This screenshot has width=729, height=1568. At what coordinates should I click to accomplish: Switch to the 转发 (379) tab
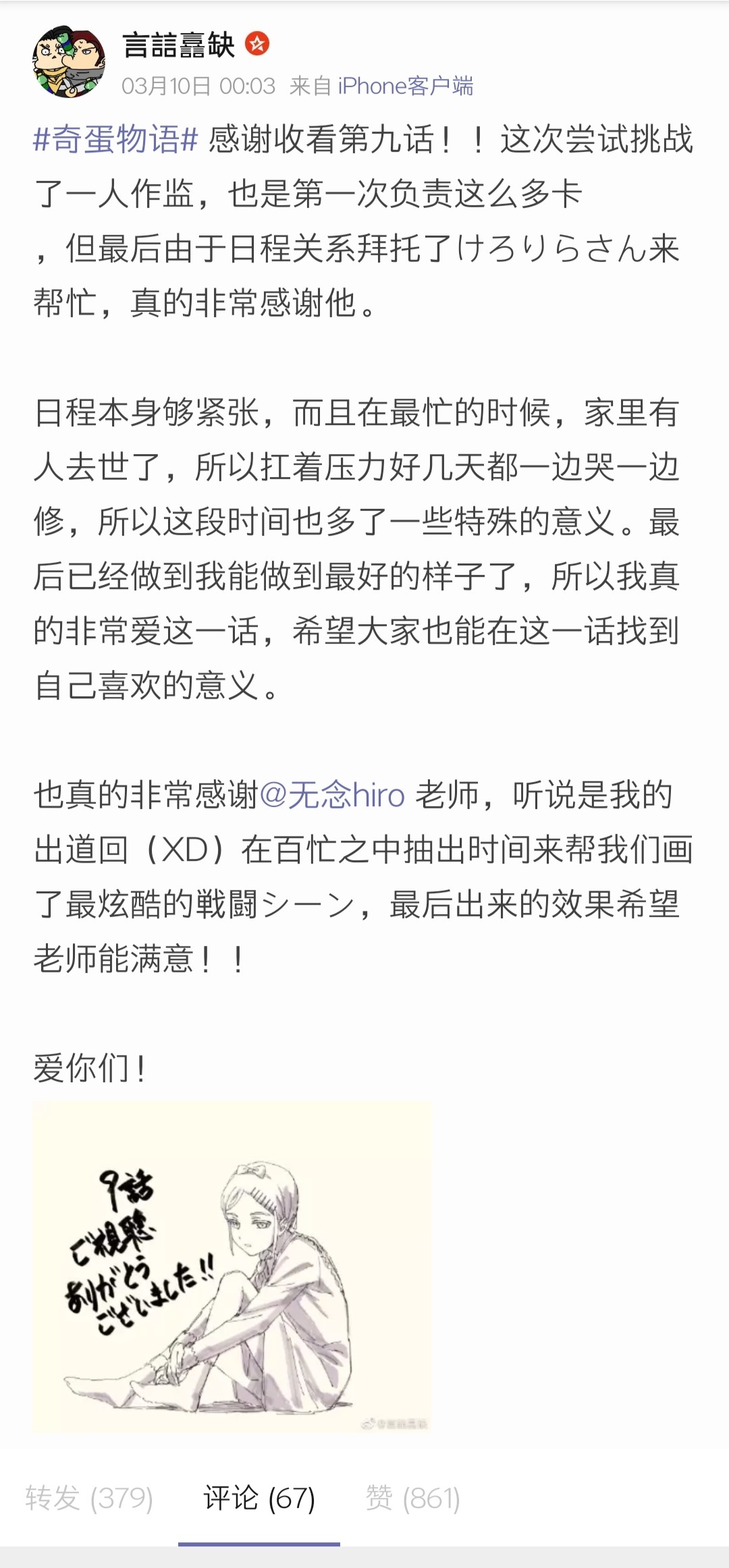click(89, 1498)
